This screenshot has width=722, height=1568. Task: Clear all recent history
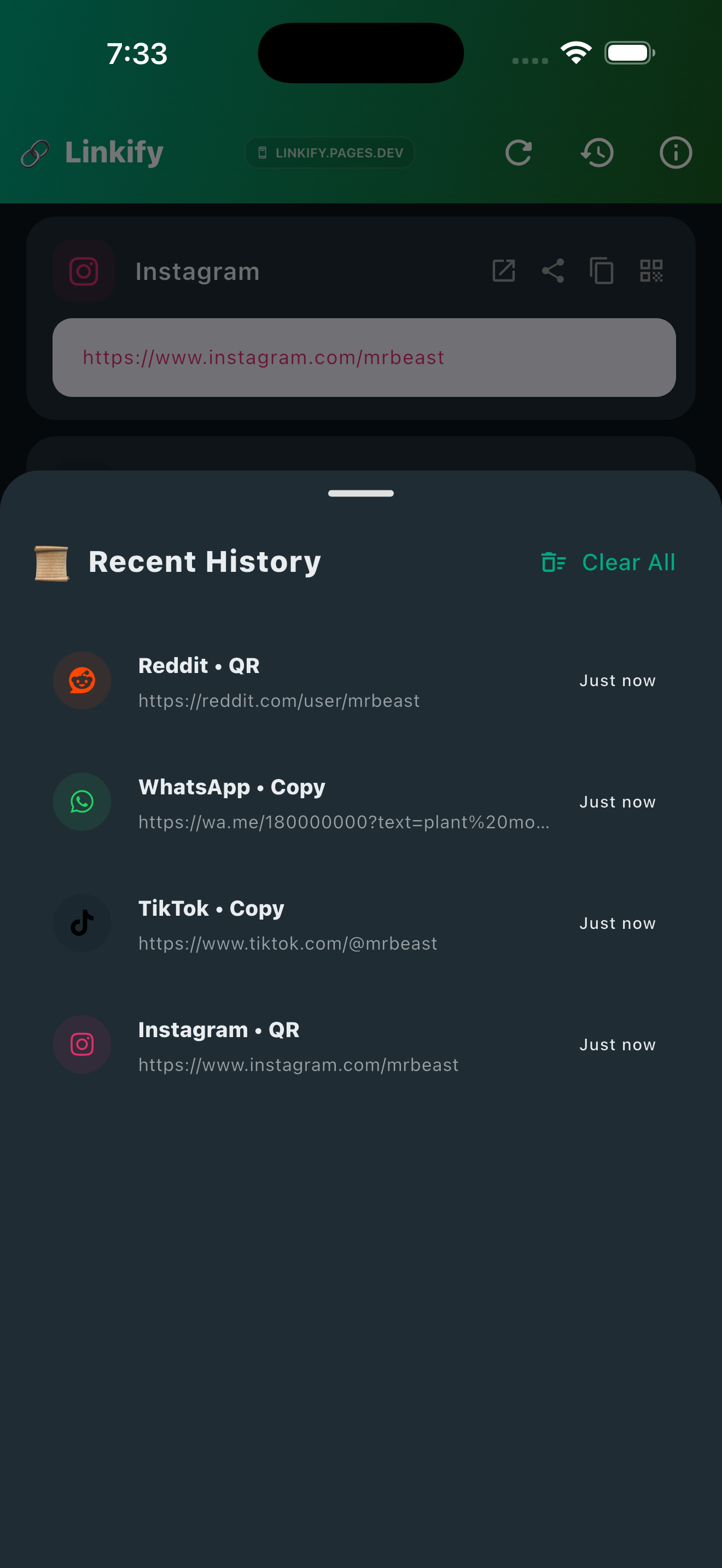[x=608, y=563]
